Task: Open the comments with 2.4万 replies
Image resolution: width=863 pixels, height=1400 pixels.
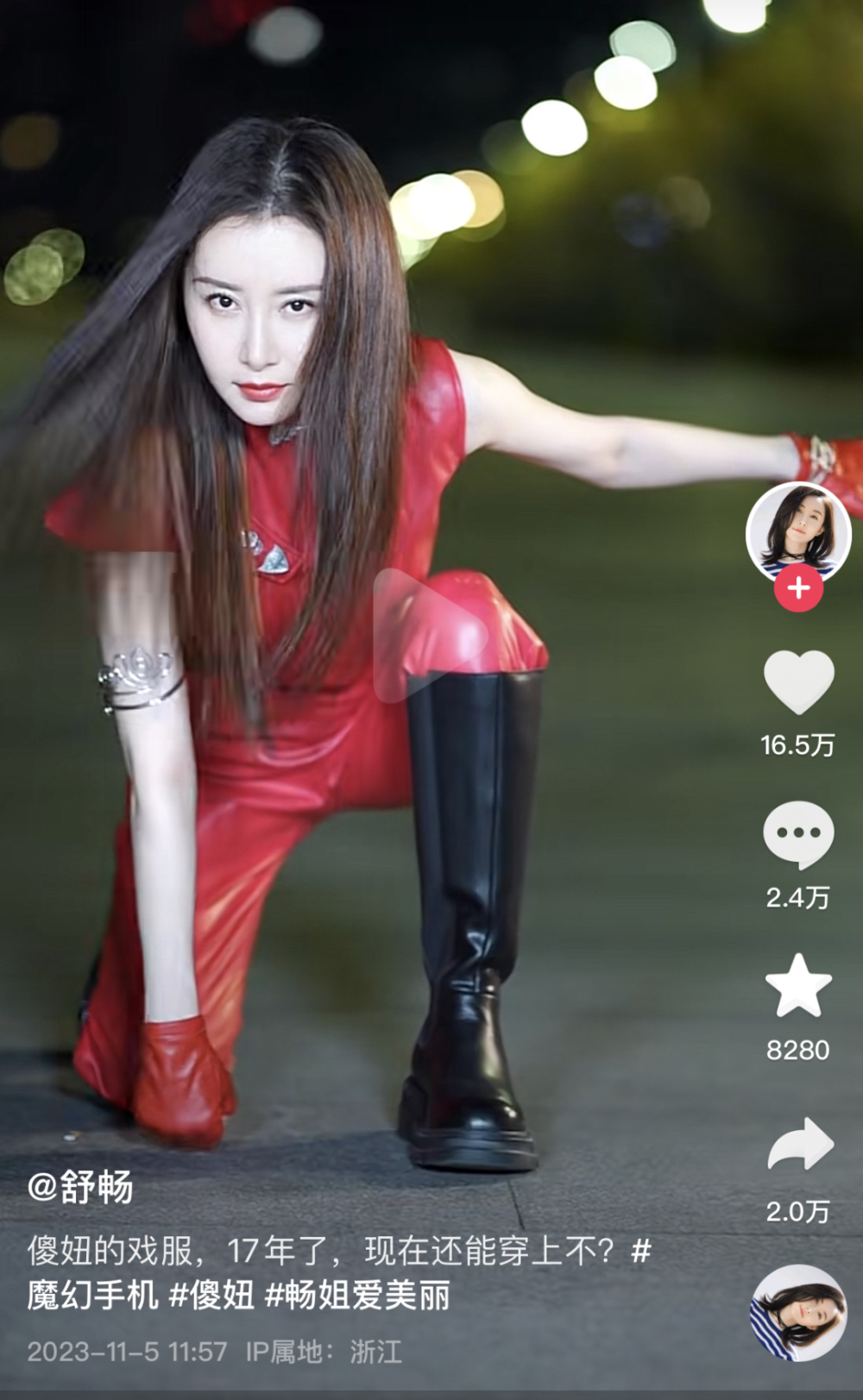Action: [798, 835]
